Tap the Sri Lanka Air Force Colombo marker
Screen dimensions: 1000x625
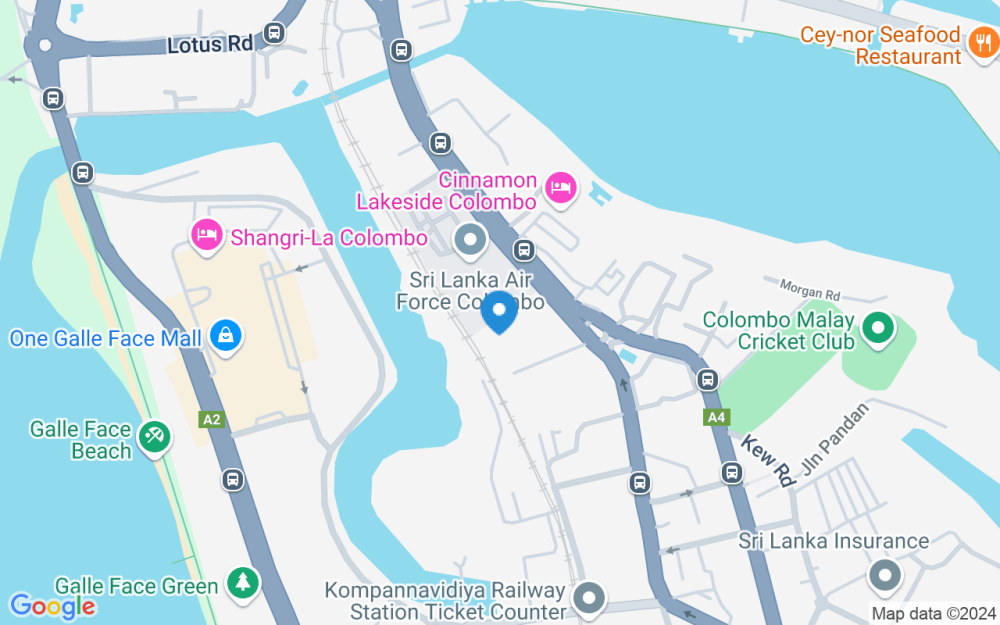pyautogui.click(x=470, y=241)
